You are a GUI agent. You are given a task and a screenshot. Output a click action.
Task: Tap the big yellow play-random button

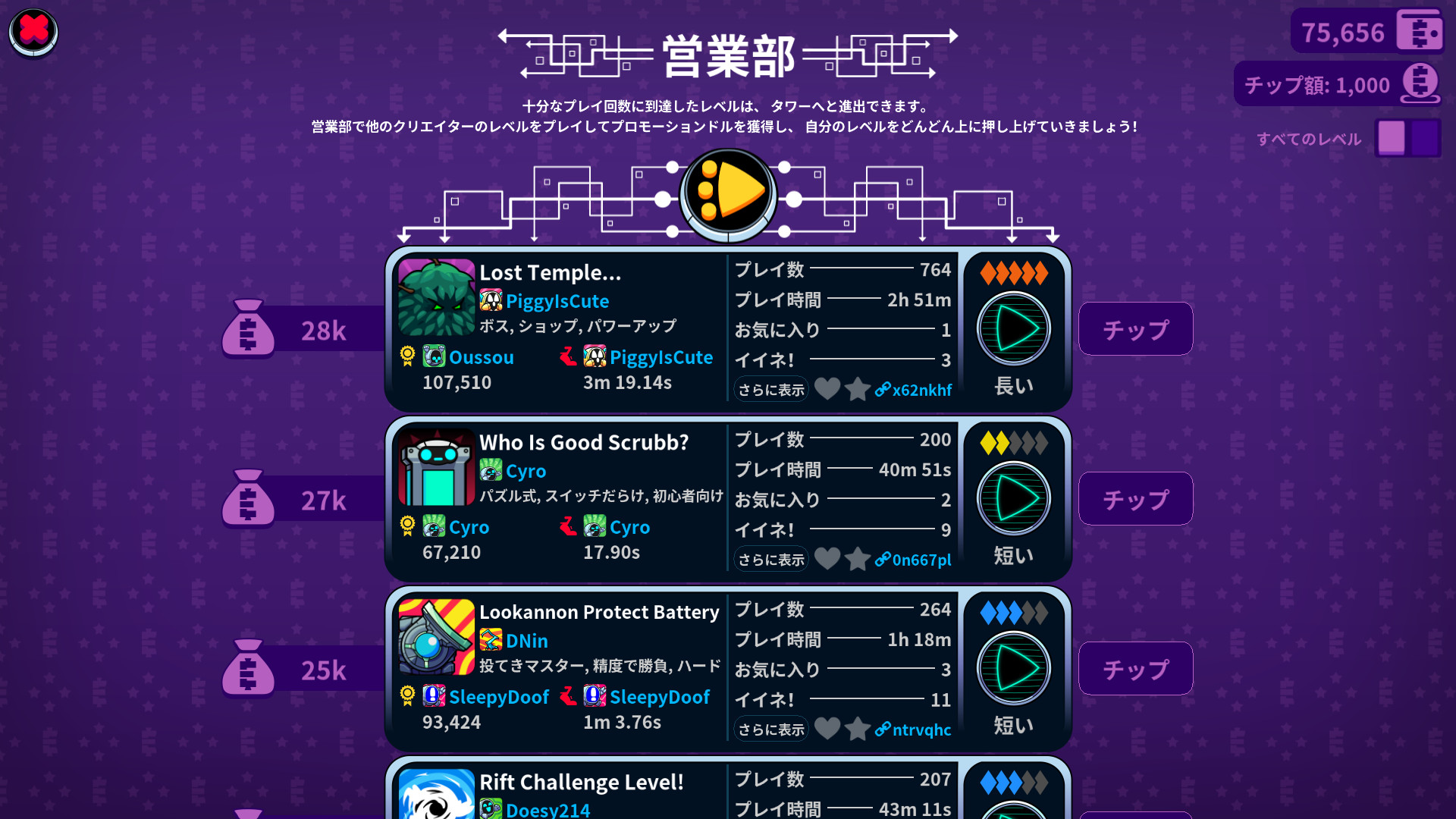tap(728, 194)
